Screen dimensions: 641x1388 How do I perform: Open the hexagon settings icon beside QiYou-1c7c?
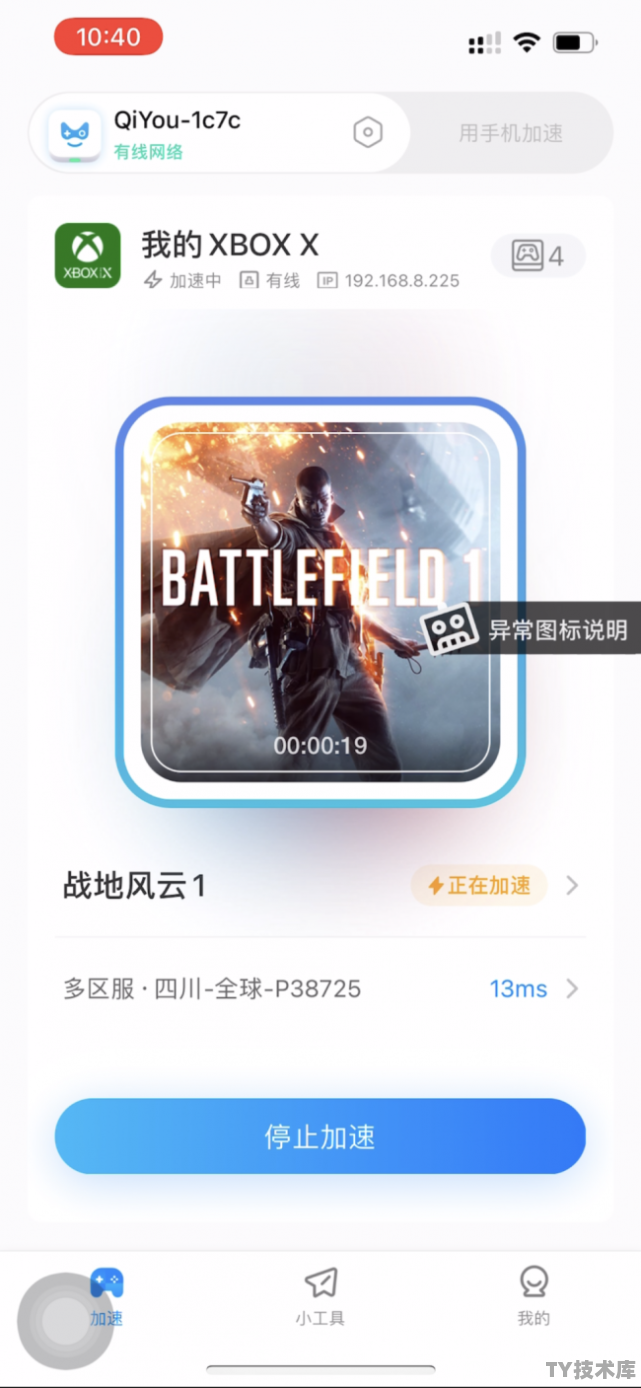tap(368, 133)
